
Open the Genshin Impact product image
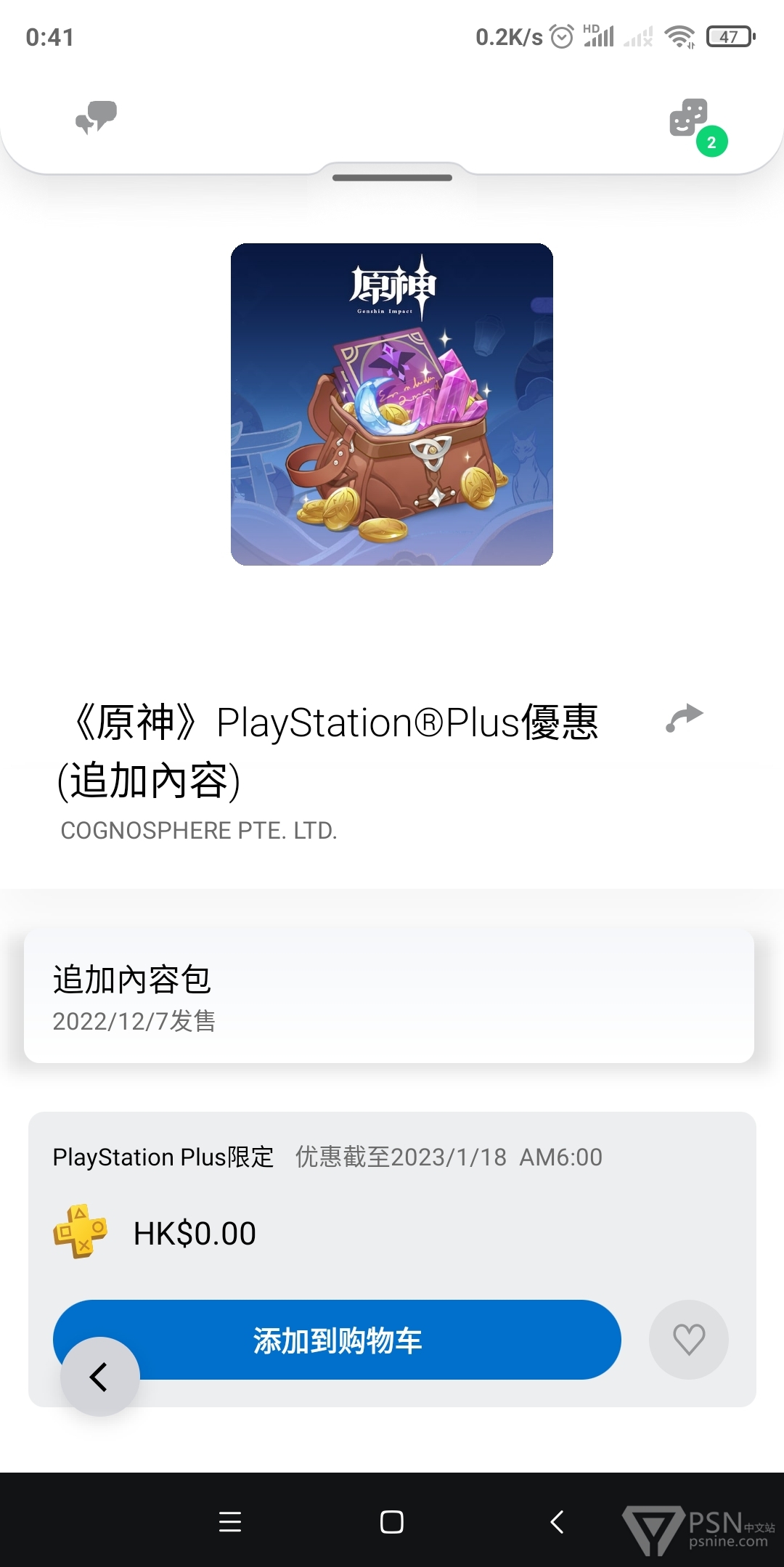coord(392,404)
